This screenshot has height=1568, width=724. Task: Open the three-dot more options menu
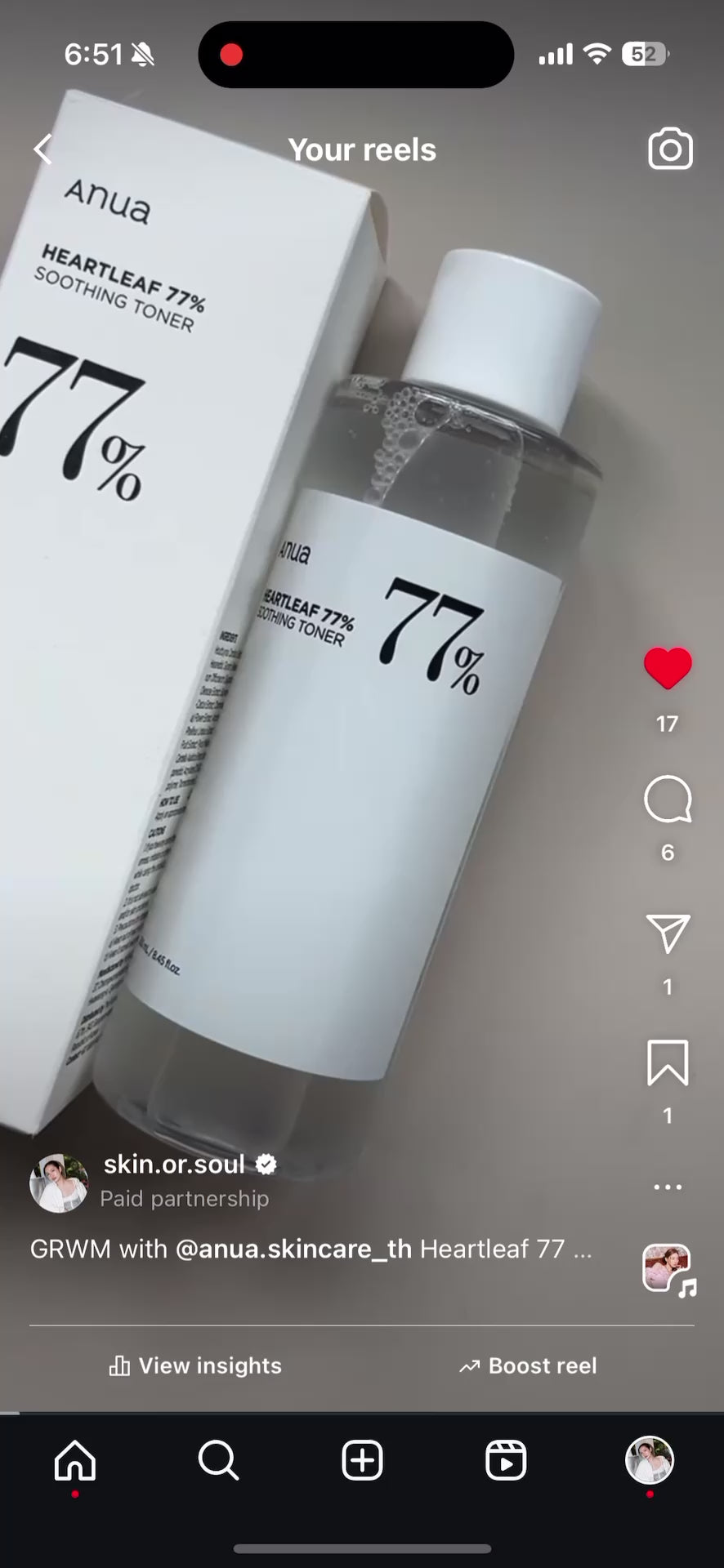[x=668, y=1187]
